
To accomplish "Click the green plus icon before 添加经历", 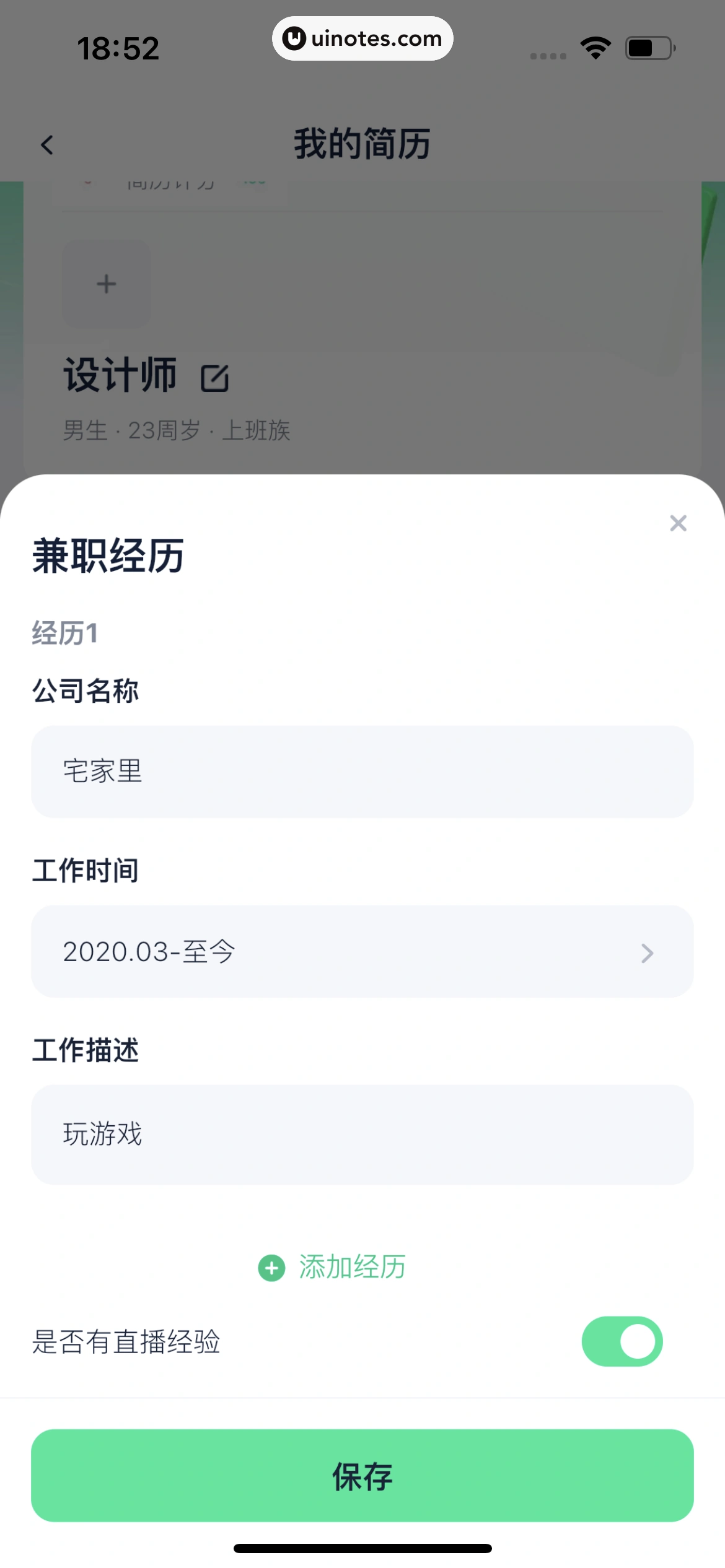I will coord(271,1267).
